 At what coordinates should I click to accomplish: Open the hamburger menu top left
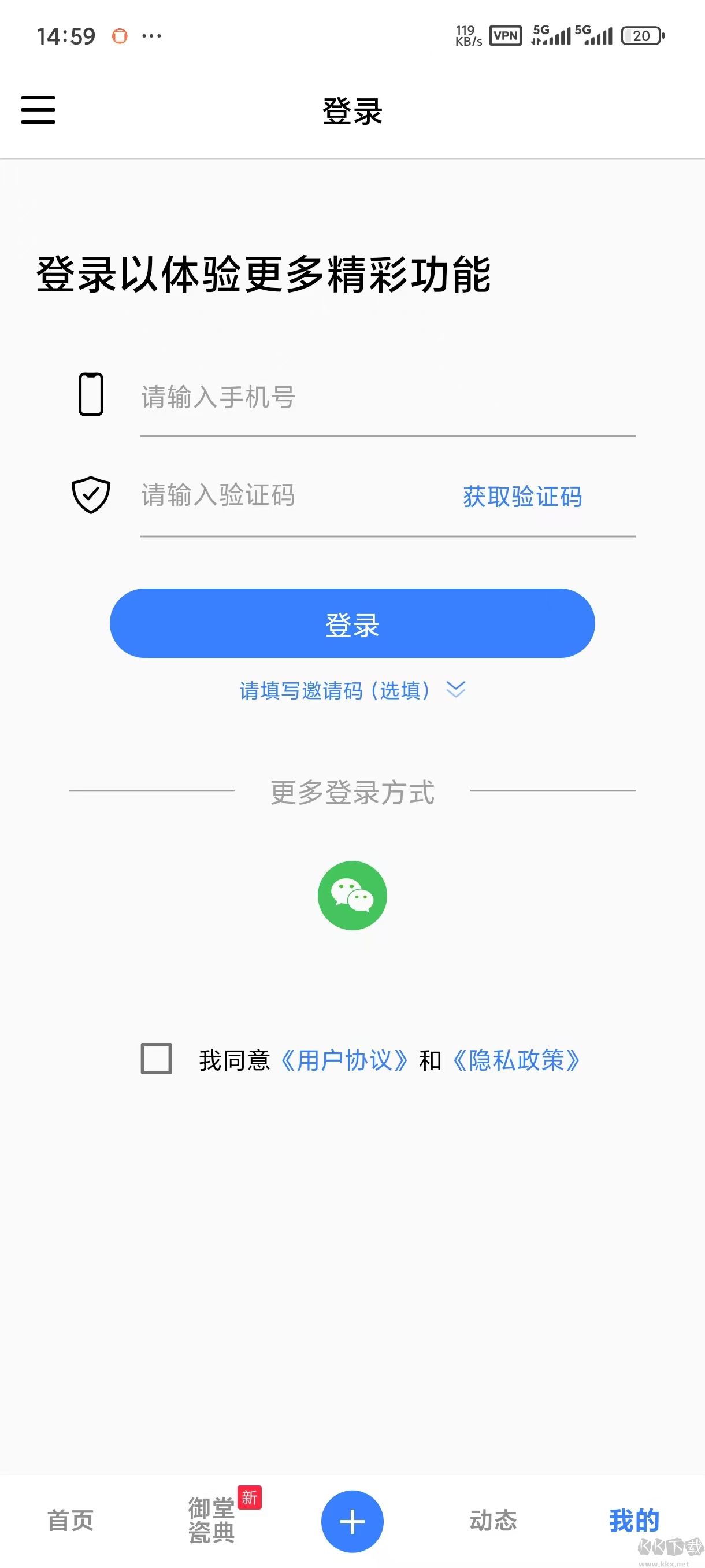tap(38, 112)
